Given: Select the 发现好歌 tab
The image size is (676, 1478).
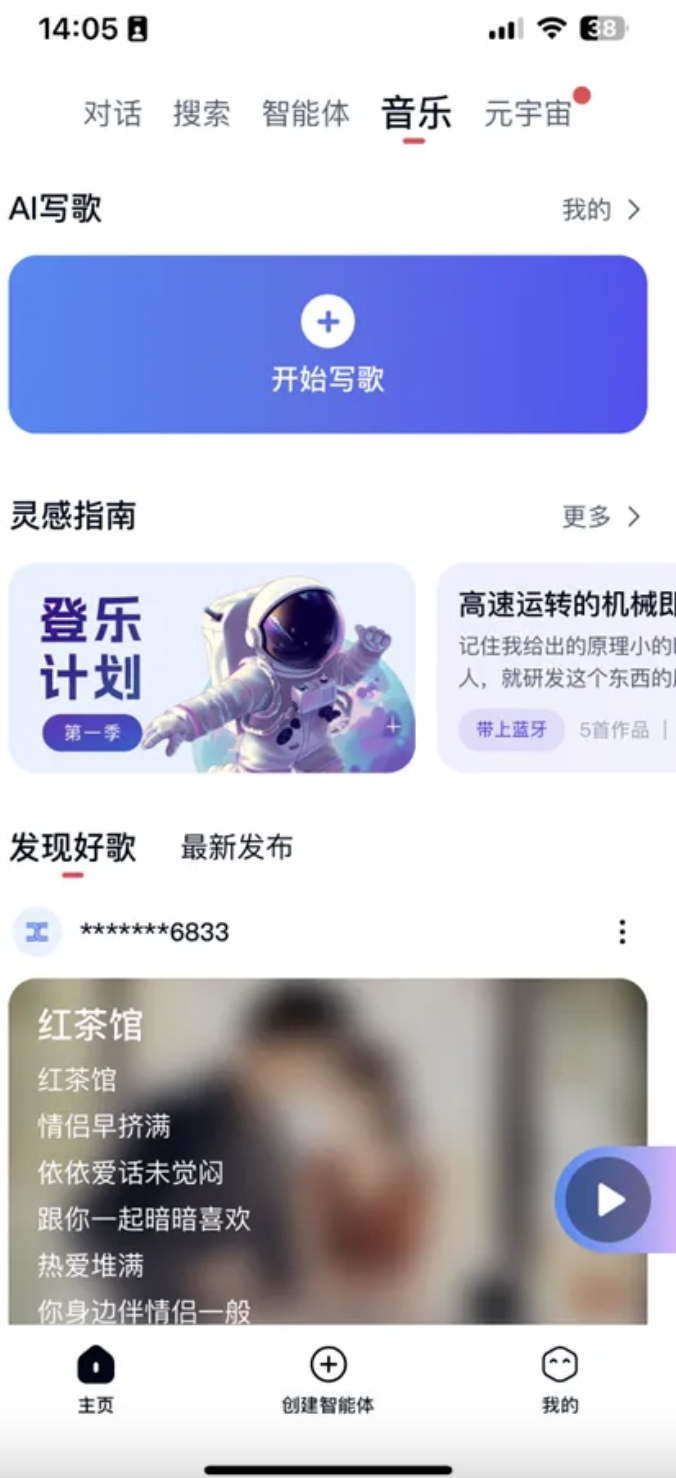Looking at the screenshot, I should [72, 848].
